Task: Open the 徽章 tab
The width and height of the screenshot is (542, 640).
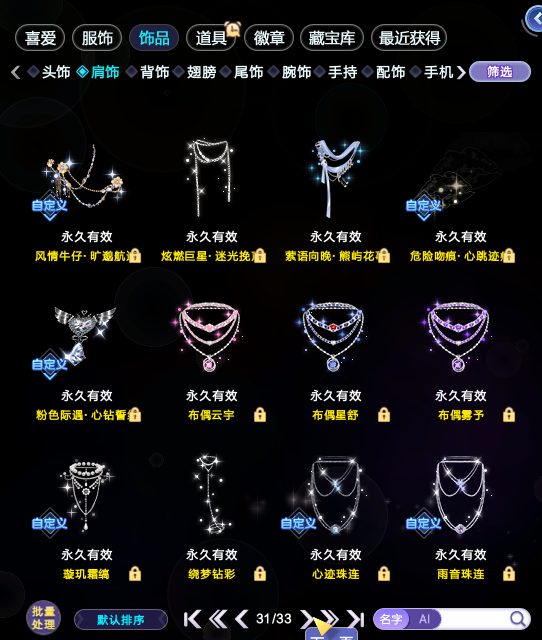Action: point(269,38)
